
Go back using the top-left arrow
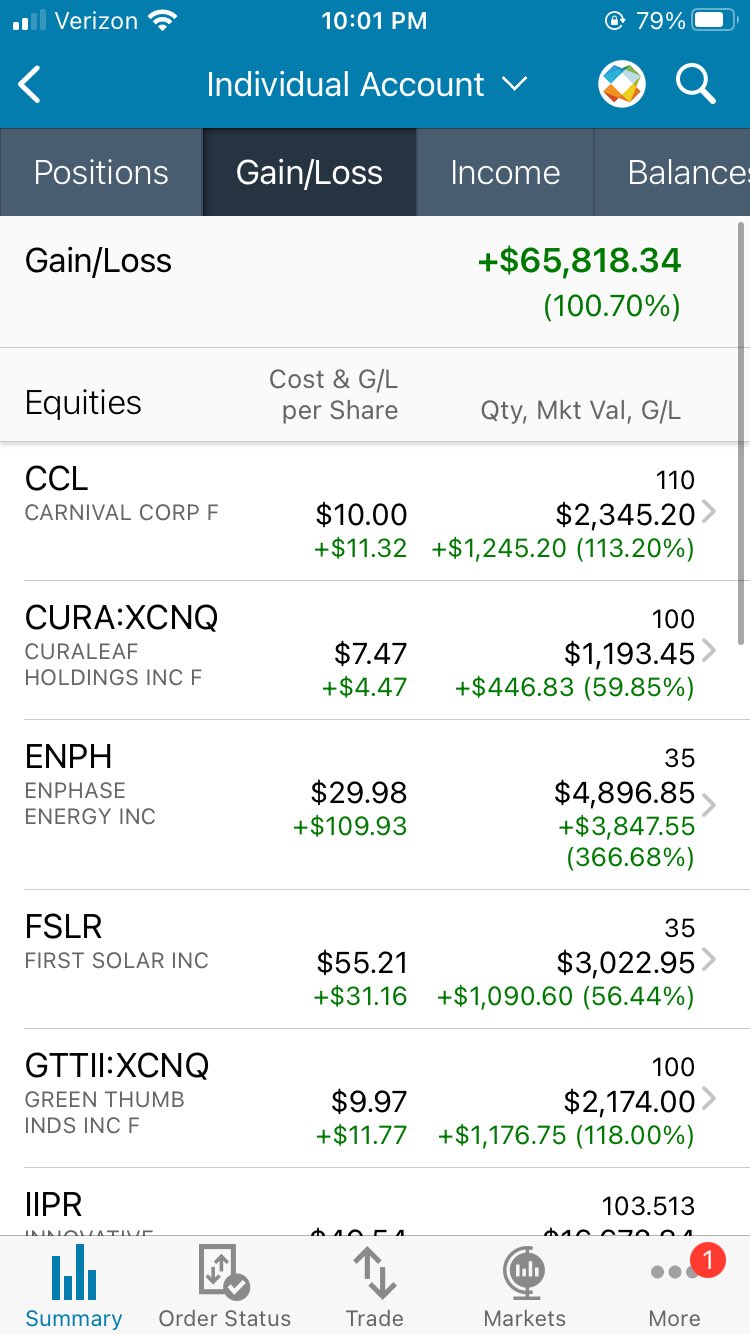coord(31,85)
